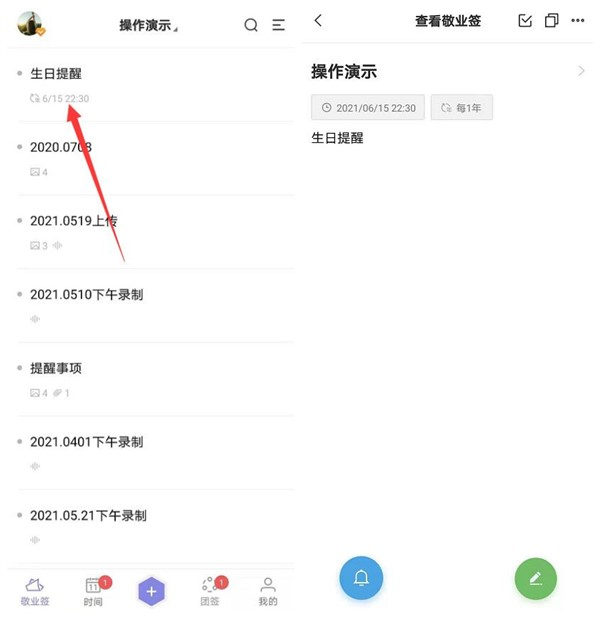Switch to the 时间 tab
600x619 pixels.
(x=93, y=591)
